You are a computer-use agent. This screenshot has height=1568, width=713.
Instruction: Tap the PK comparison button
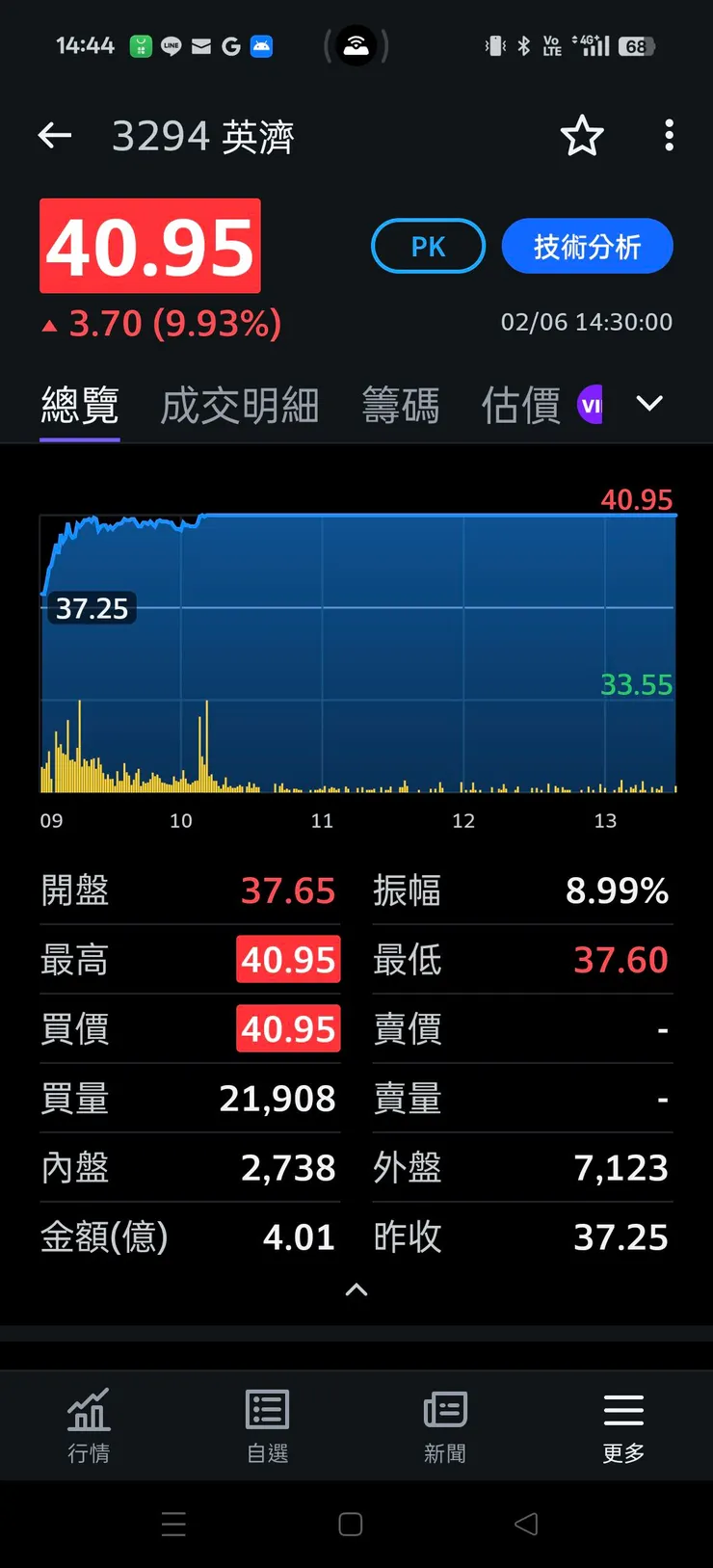(x=427, y=246)
